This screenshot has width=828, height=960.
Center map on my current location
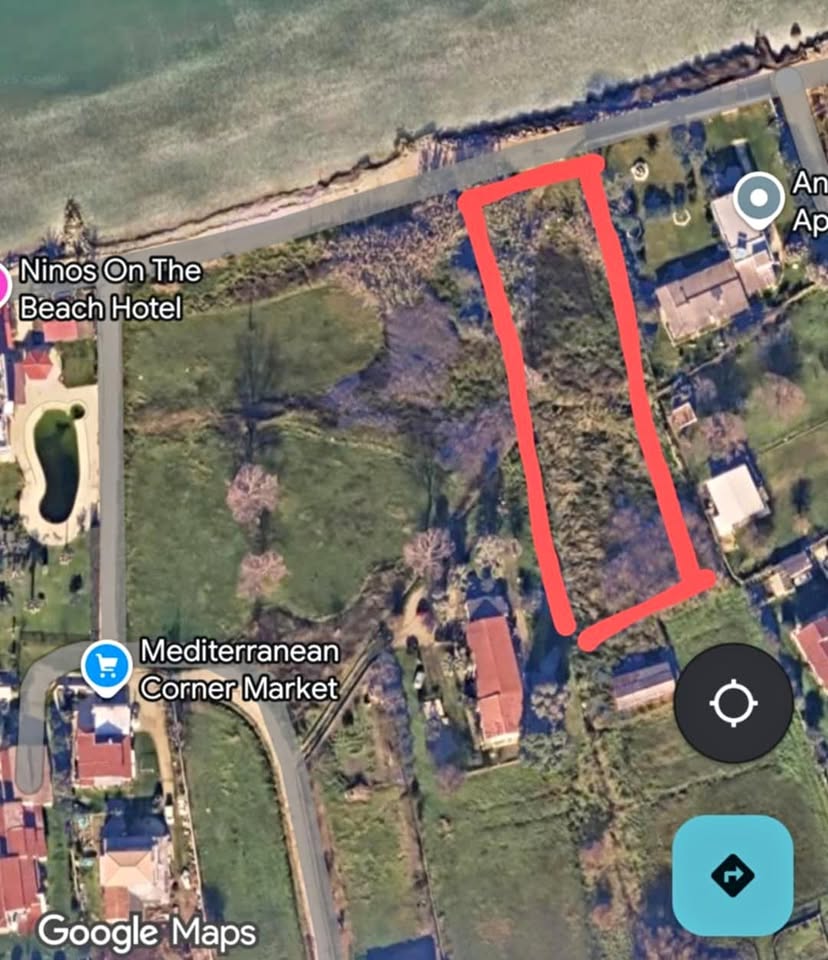(733, 703)
